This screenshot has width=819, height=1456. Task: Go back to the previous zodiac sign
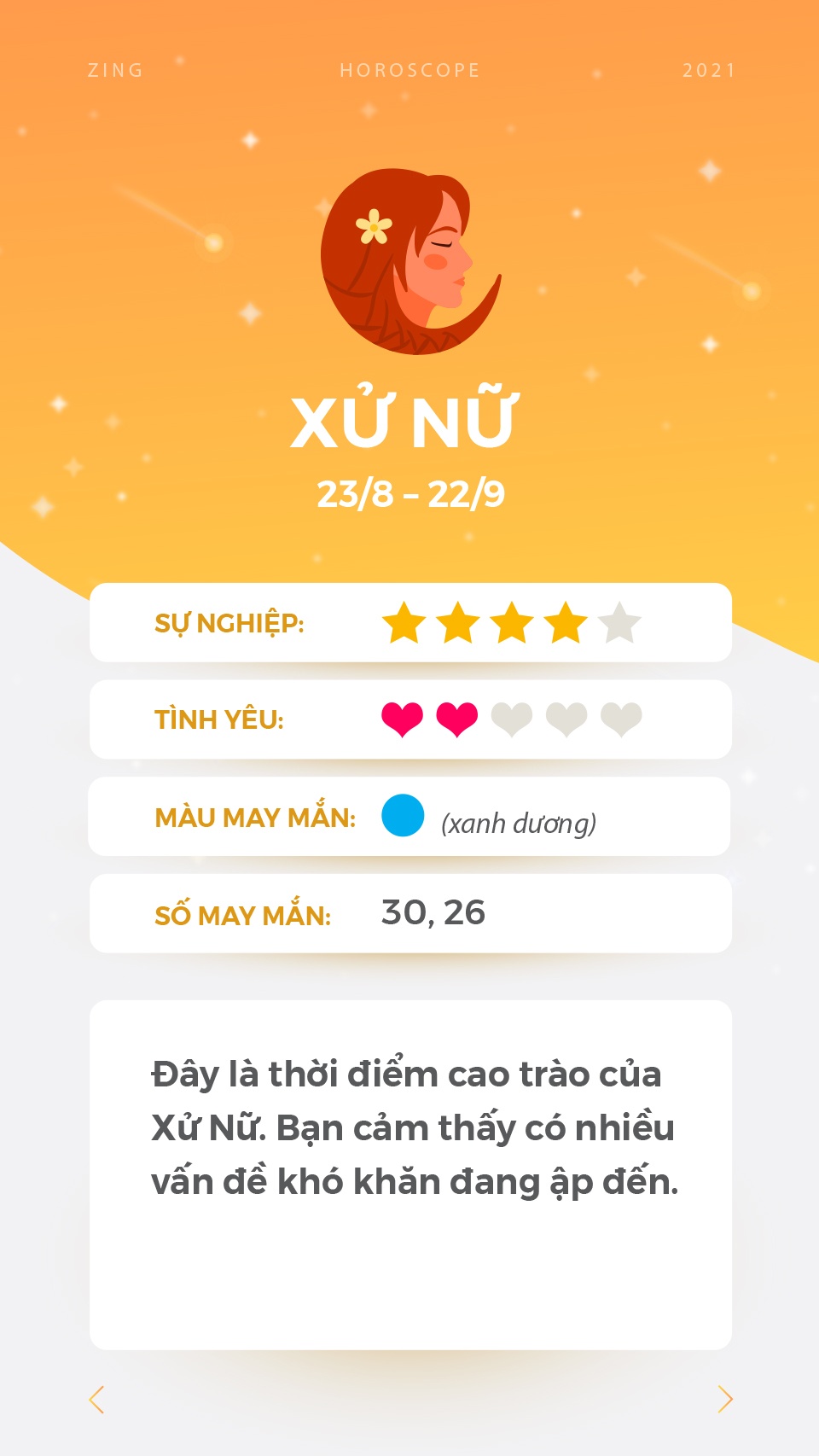[x=96, y=1398]
